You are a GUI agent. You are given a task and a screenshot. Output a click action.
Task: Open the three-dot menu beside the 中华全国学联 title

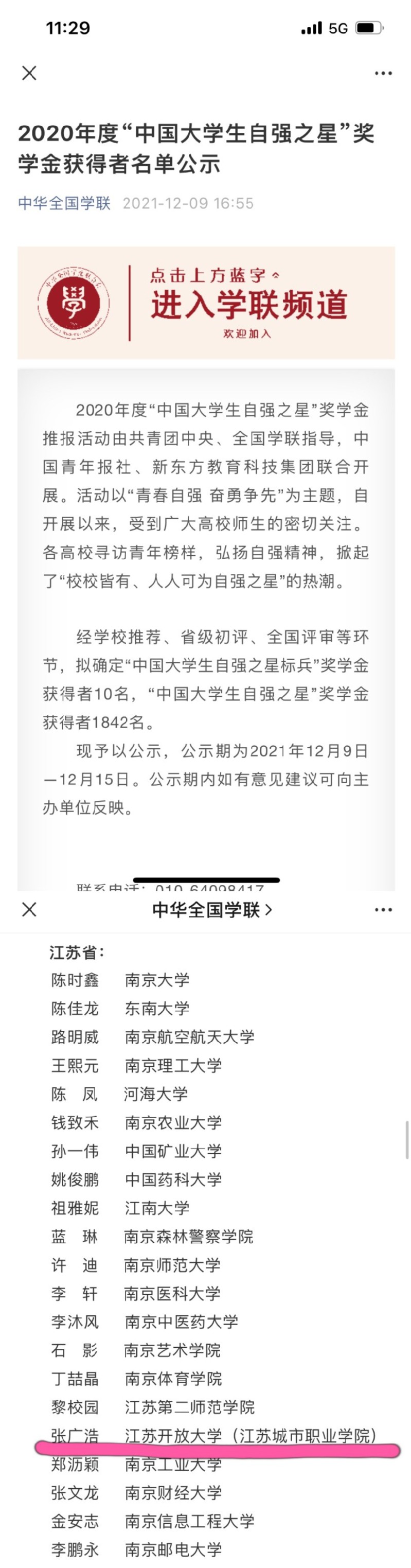pos(383,909)
